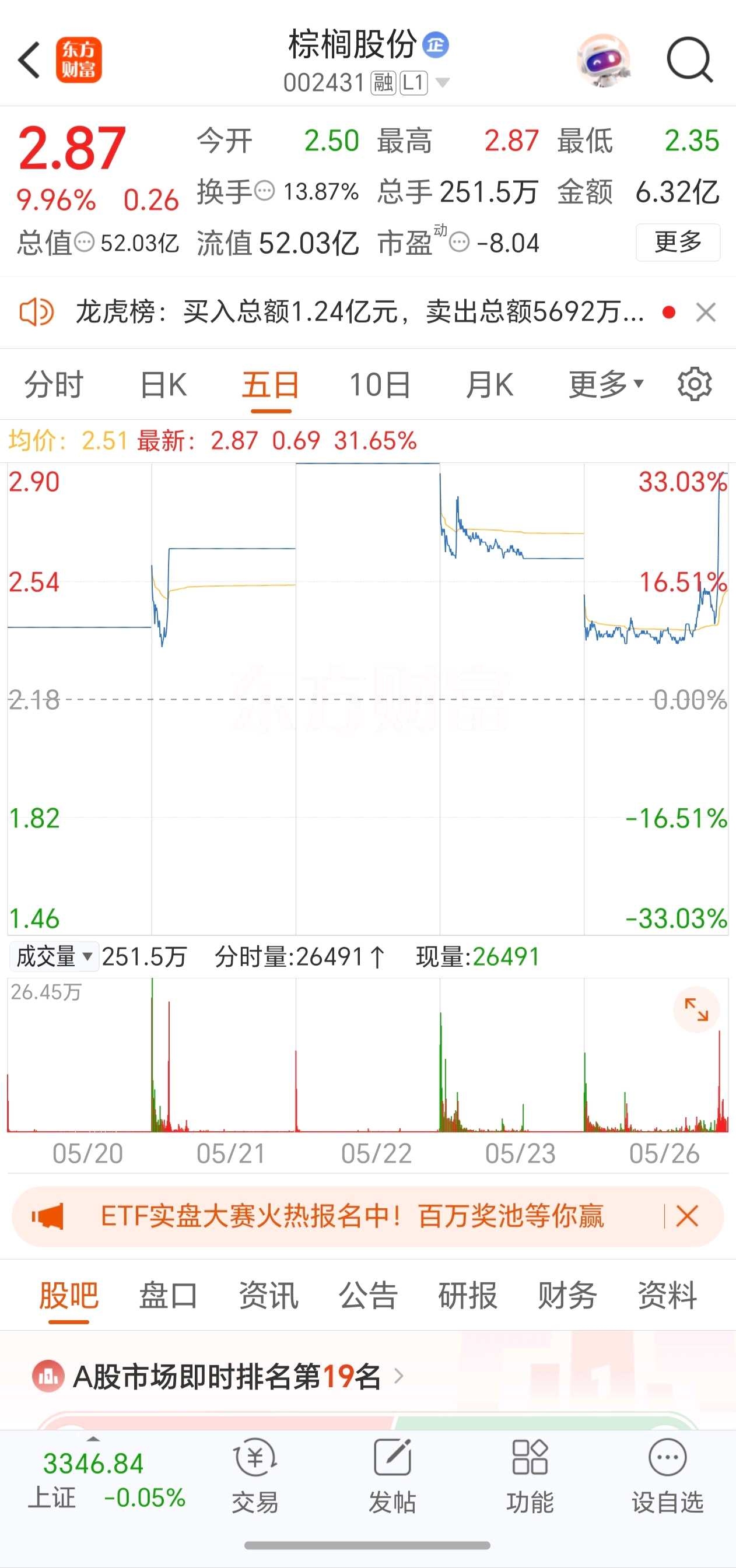Open the 资讯 tab
Screen dimensions: 736x1568
[x=268, y=1295]
